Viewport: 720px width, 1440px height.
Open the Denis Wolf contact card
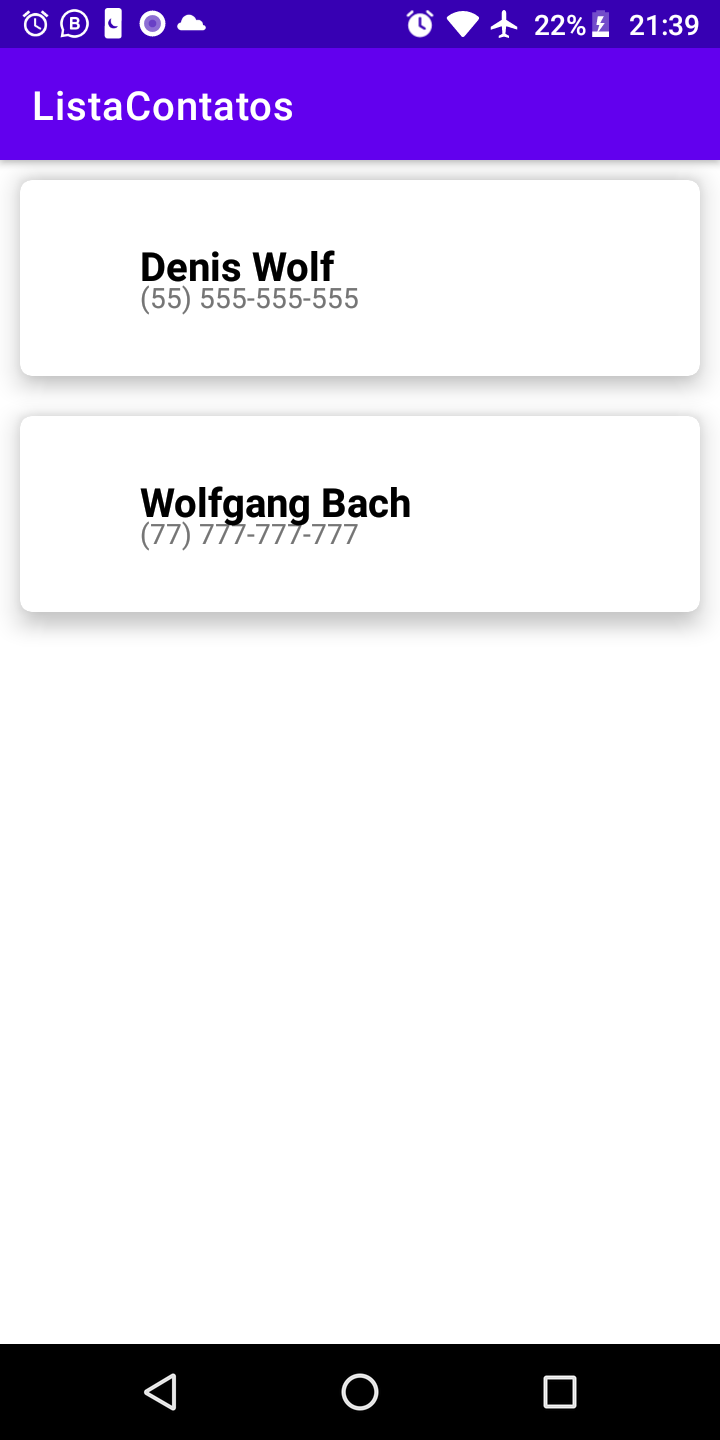[360, 278]
